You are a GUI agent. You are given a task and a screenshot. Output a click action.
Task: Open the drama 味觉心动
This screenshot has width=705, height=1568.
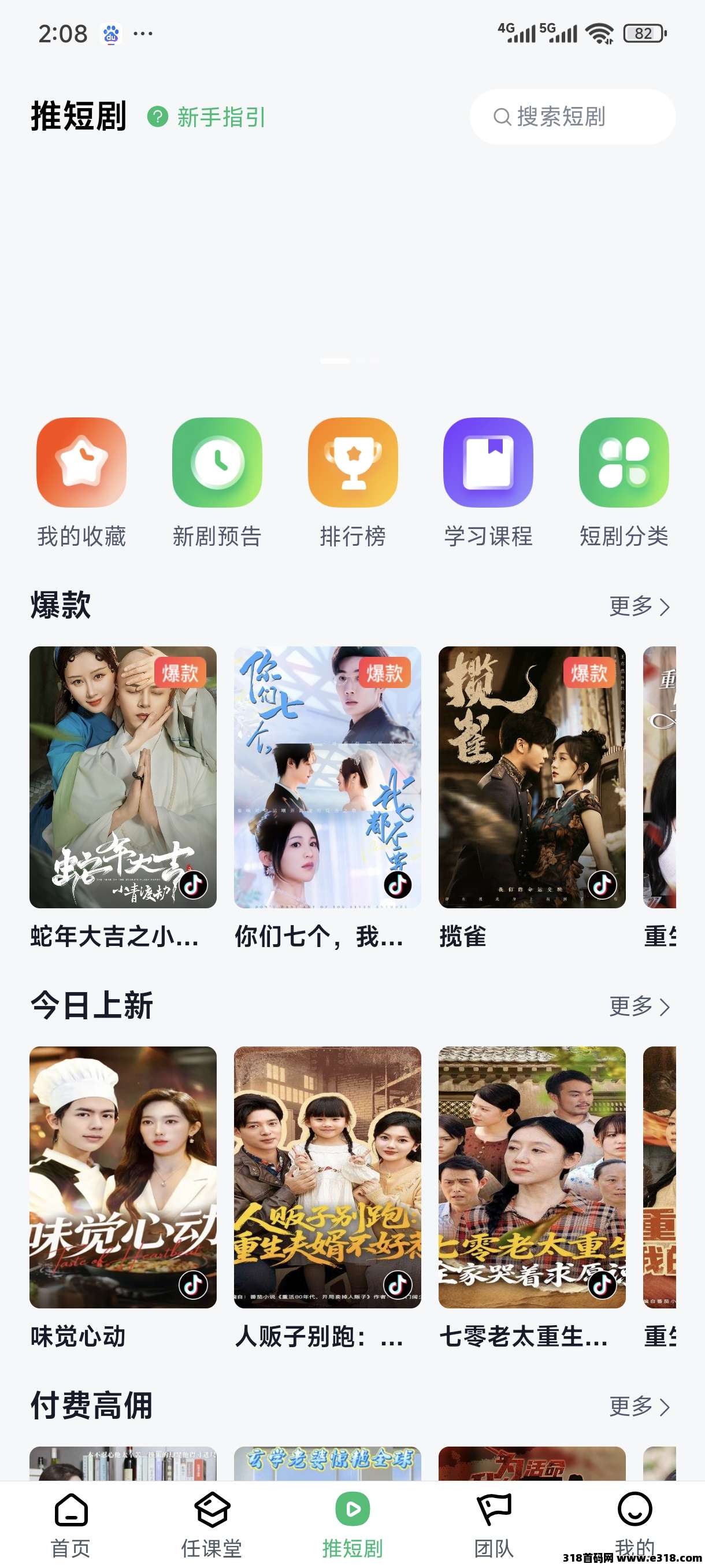123,1177
